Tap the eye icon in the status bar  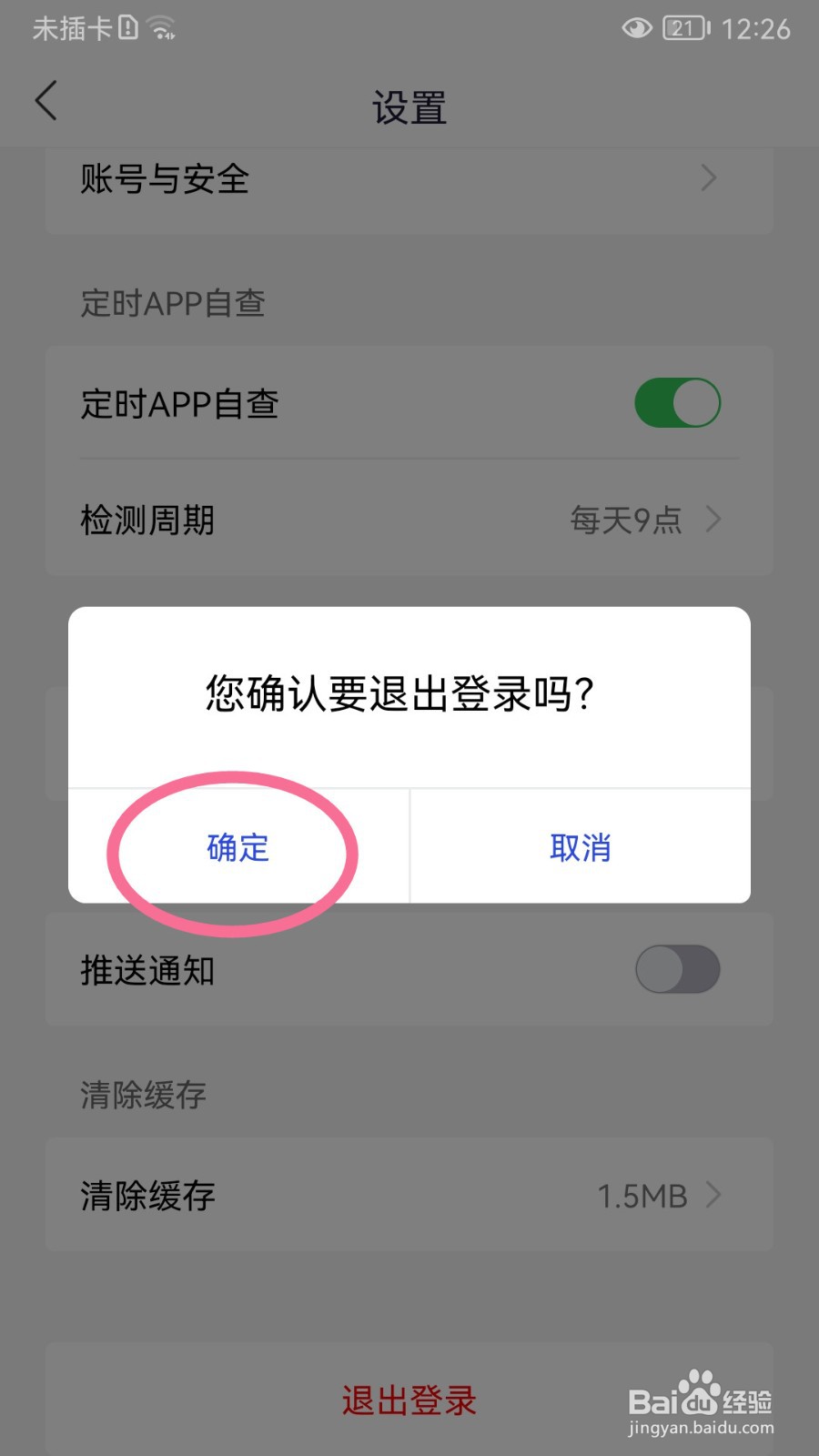pyautogui.click(x=636, y=28)
